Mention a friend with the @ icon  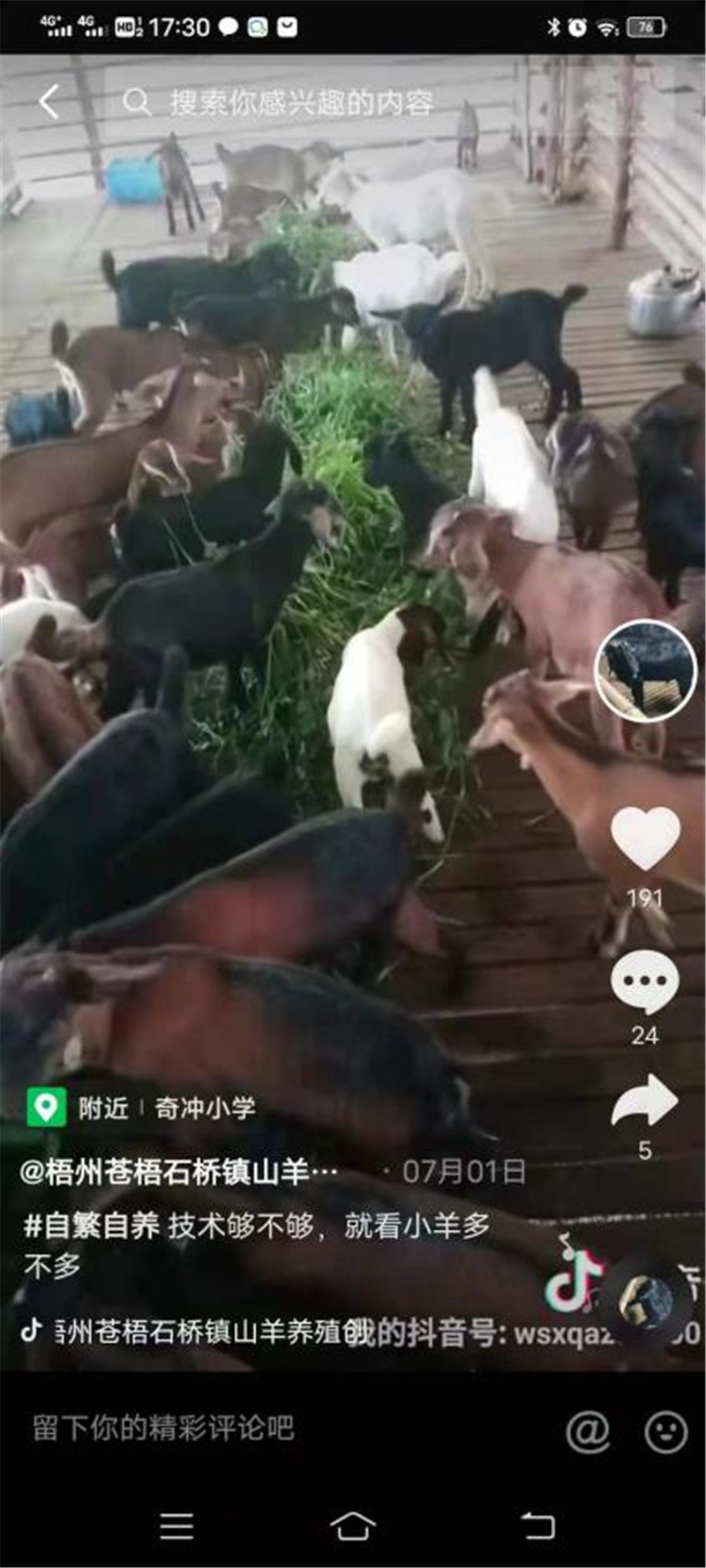[588, 1430]
